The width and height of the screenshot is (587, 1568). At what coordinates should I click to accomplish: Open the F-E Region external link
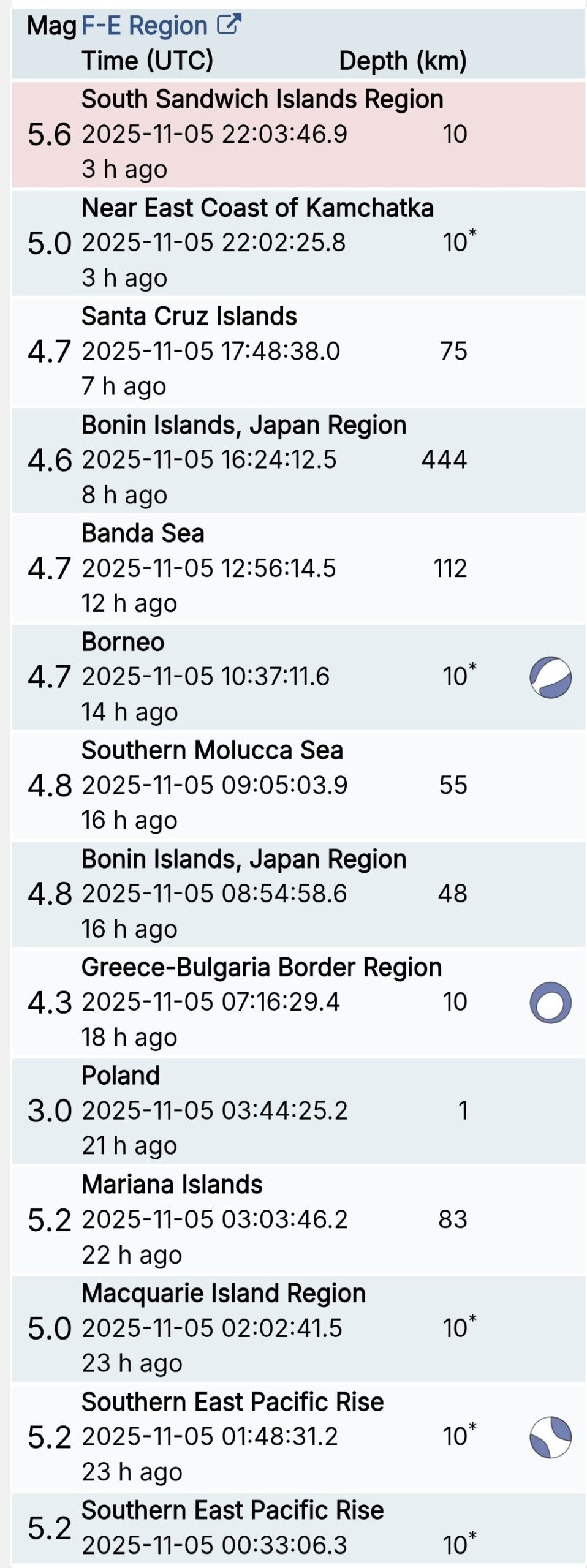pyautogui.click(x=161, y=26)
